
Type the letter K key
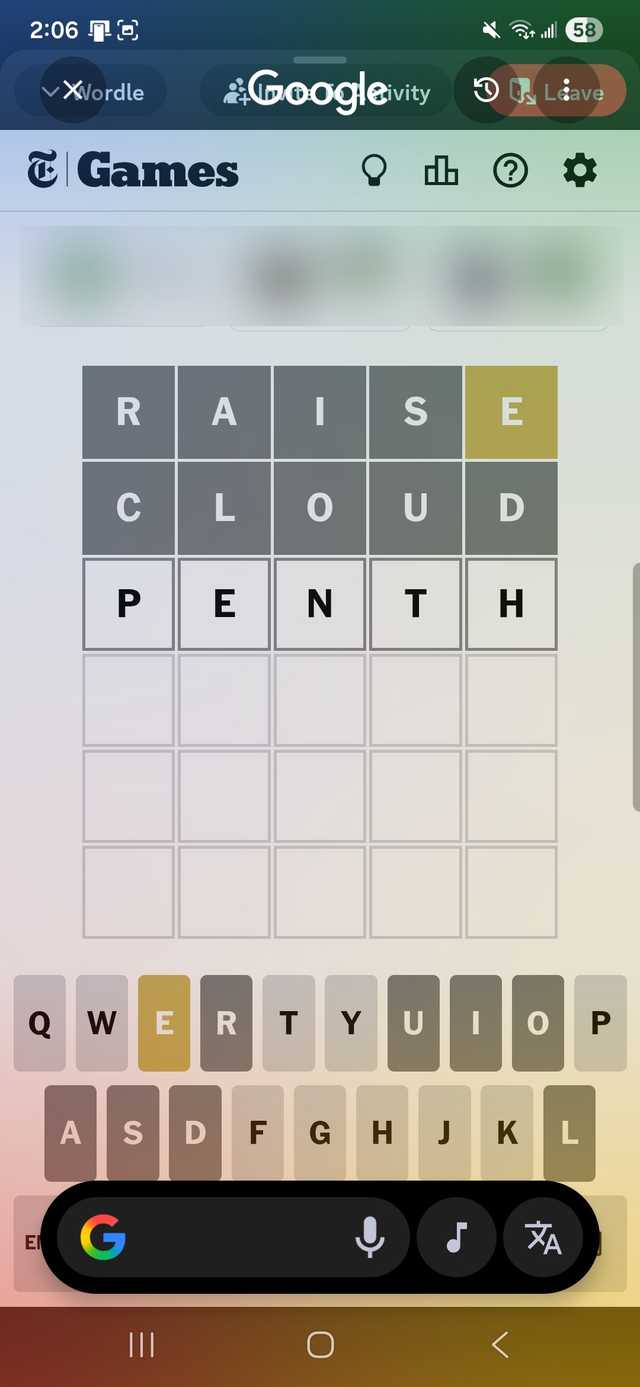click(507, 1132)
